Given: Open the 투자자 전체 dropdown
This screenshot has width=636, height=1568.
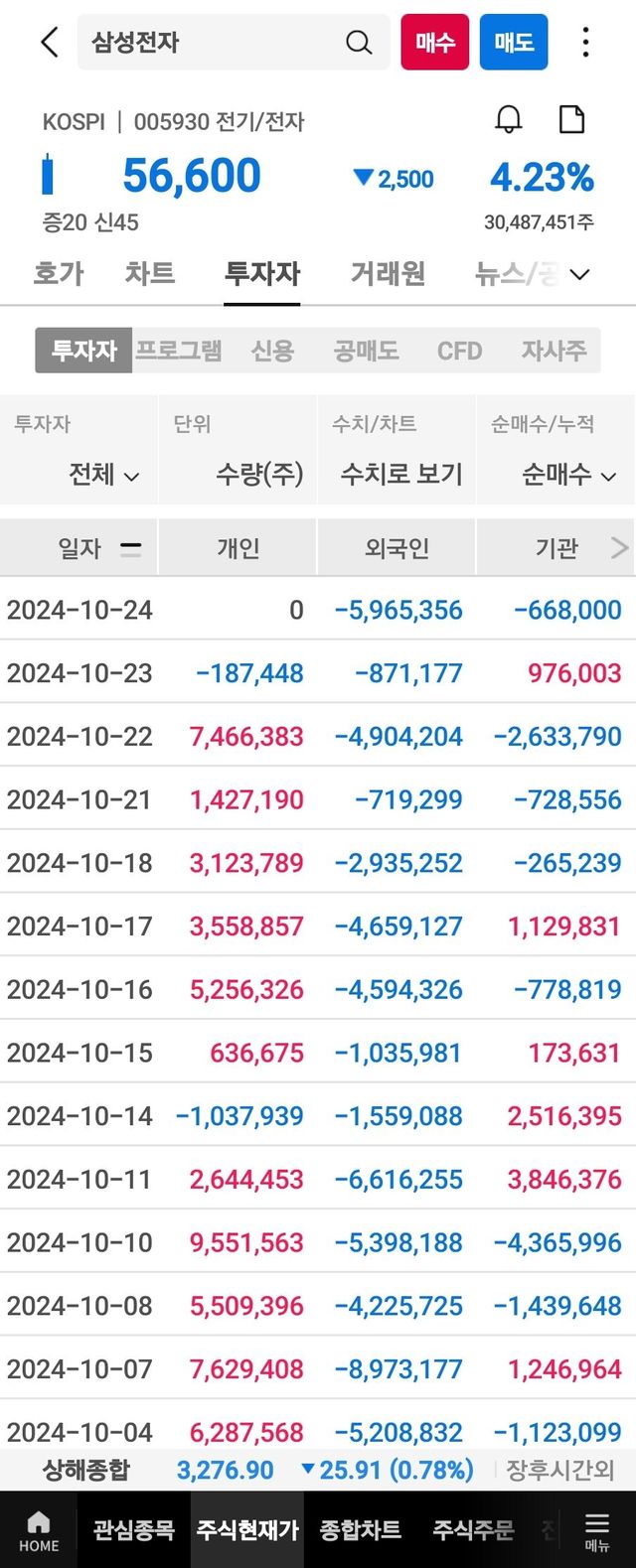Looking at the screenshot, I should [103, 475].
